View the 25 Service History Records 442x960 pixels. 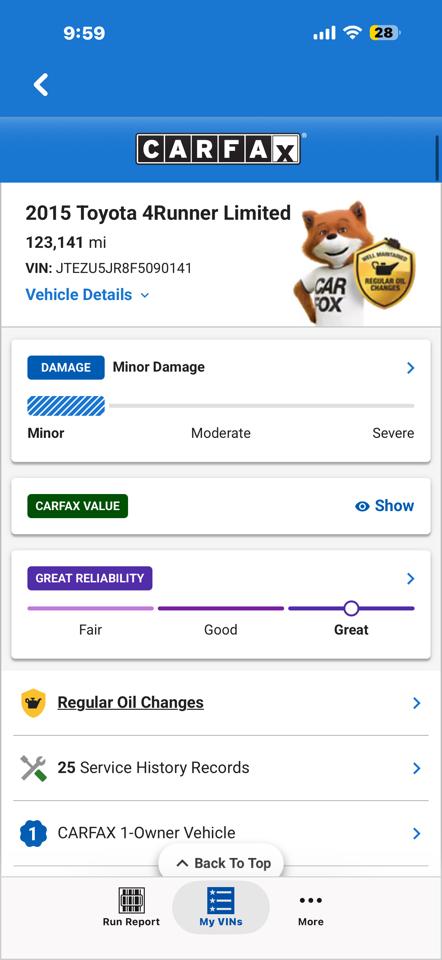click(x=220, y=768)
